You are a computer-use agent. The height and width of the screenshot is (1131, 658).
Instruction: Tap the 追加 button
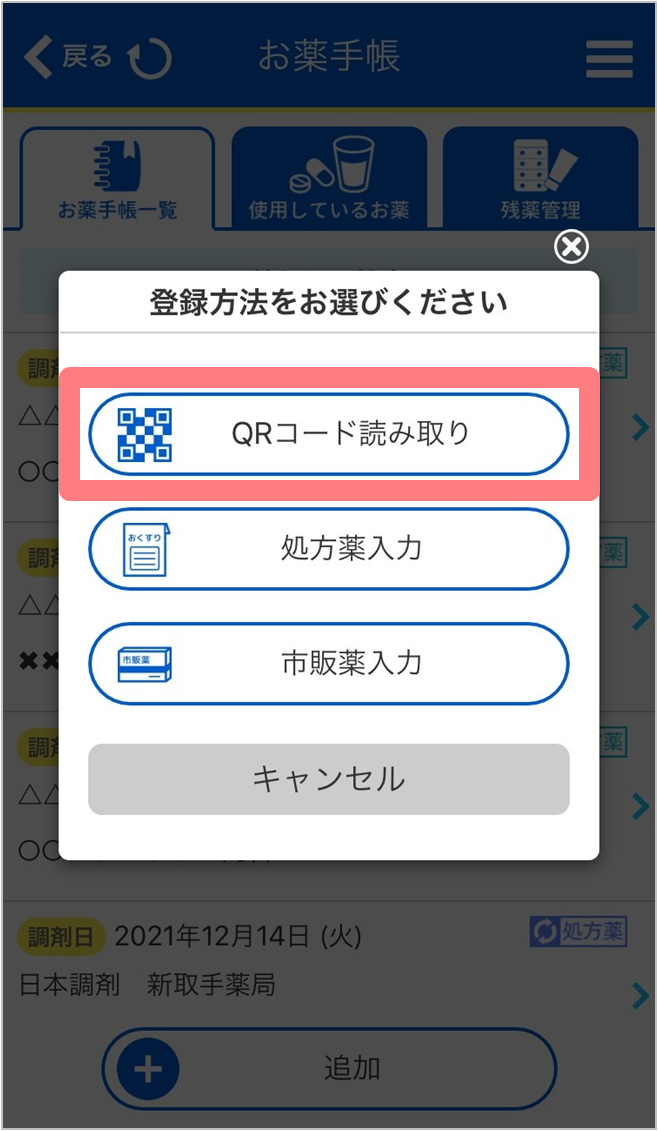point(329,1068)
